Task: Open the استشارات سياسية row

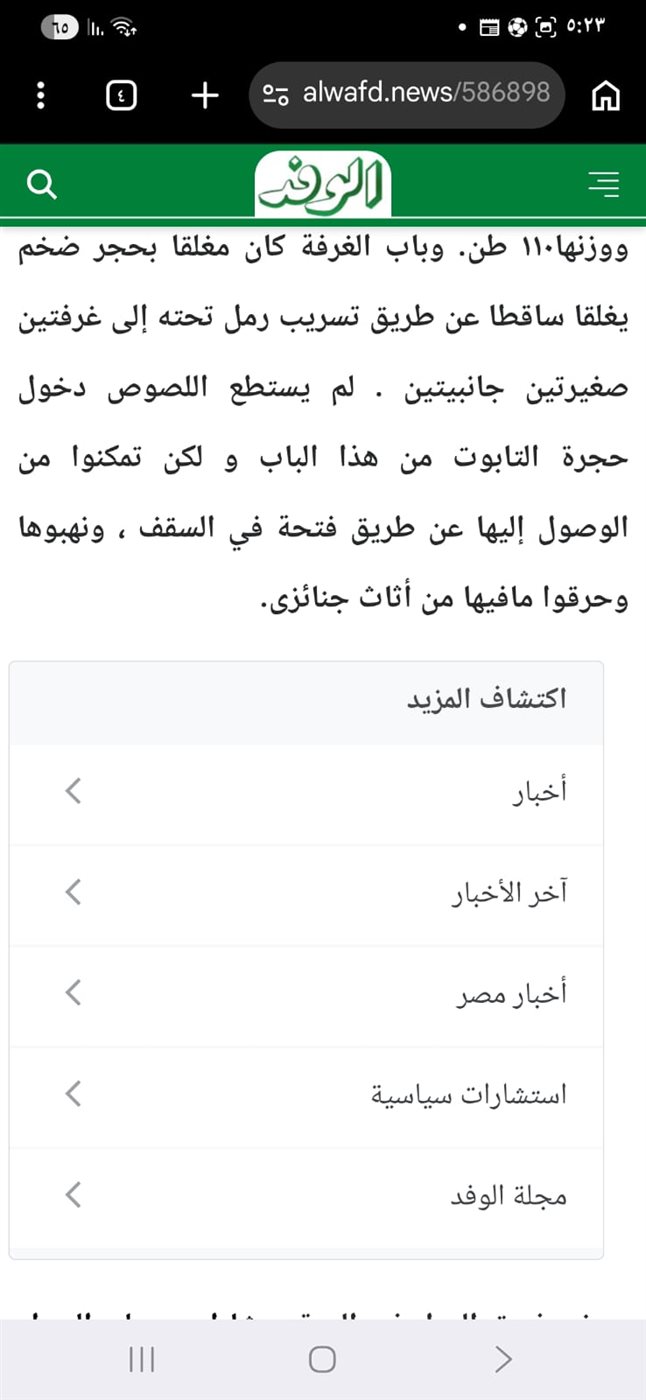Action: pyautogui.click(x=306, y=1097)
